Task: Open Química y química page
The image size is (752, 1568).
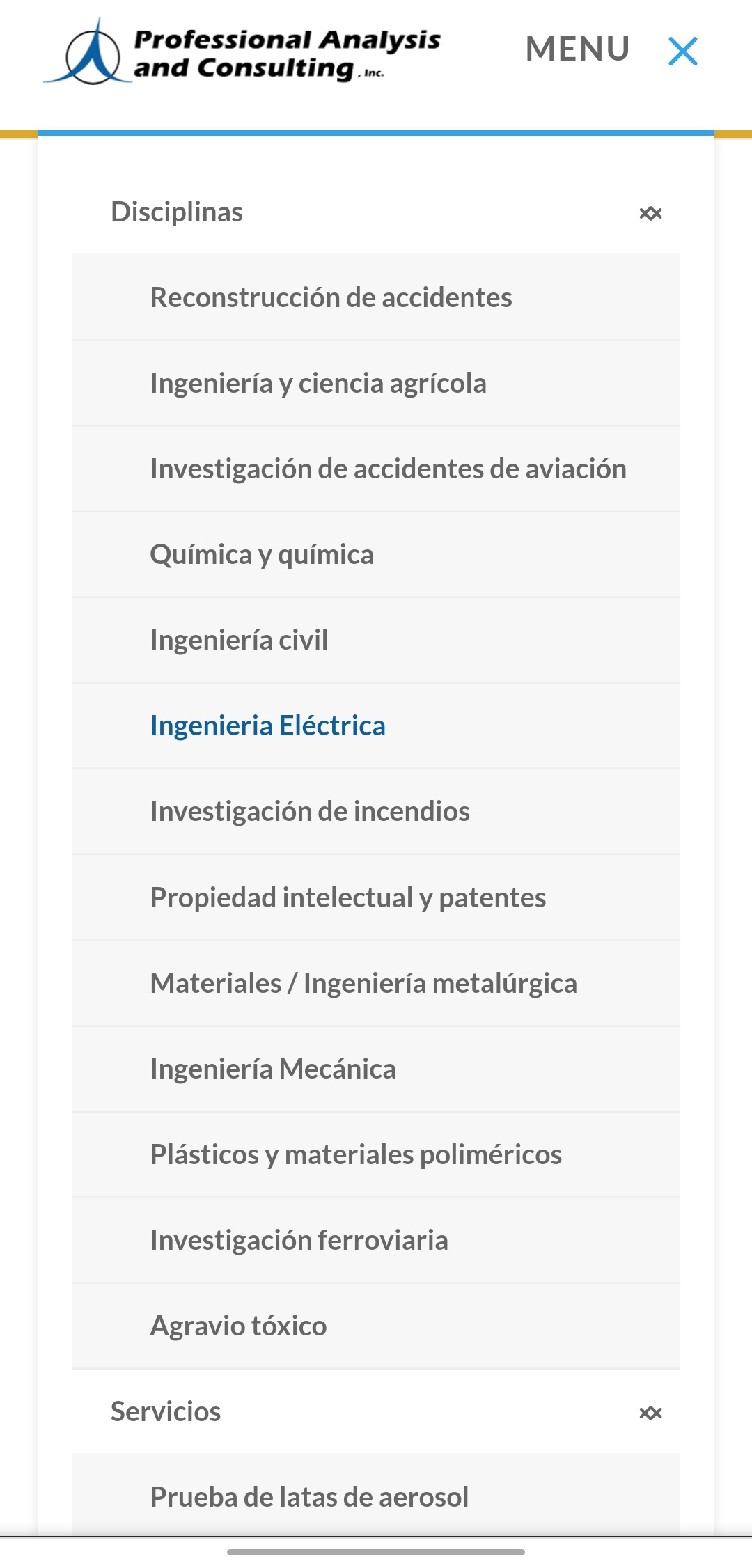Action: pyautogui.click(x=262, y=555)
